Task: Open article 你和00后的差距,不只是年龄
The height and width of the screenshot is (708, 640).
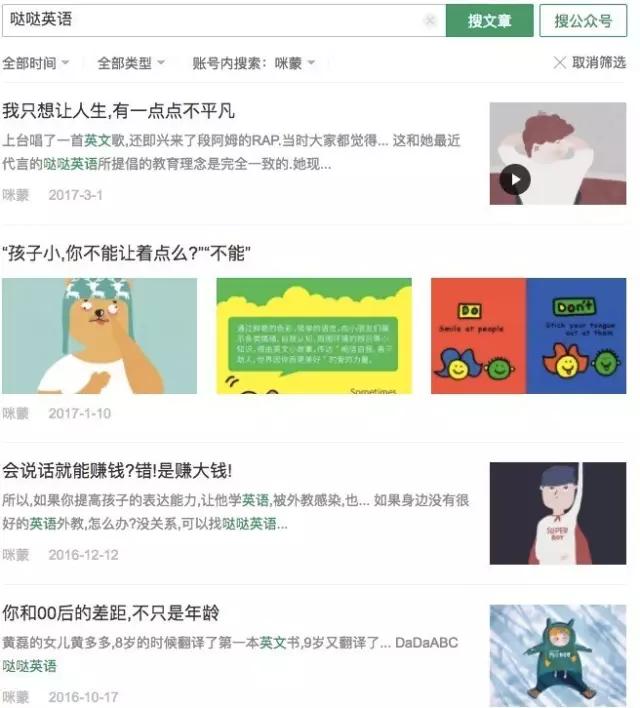Action: [x=110, y=612]
